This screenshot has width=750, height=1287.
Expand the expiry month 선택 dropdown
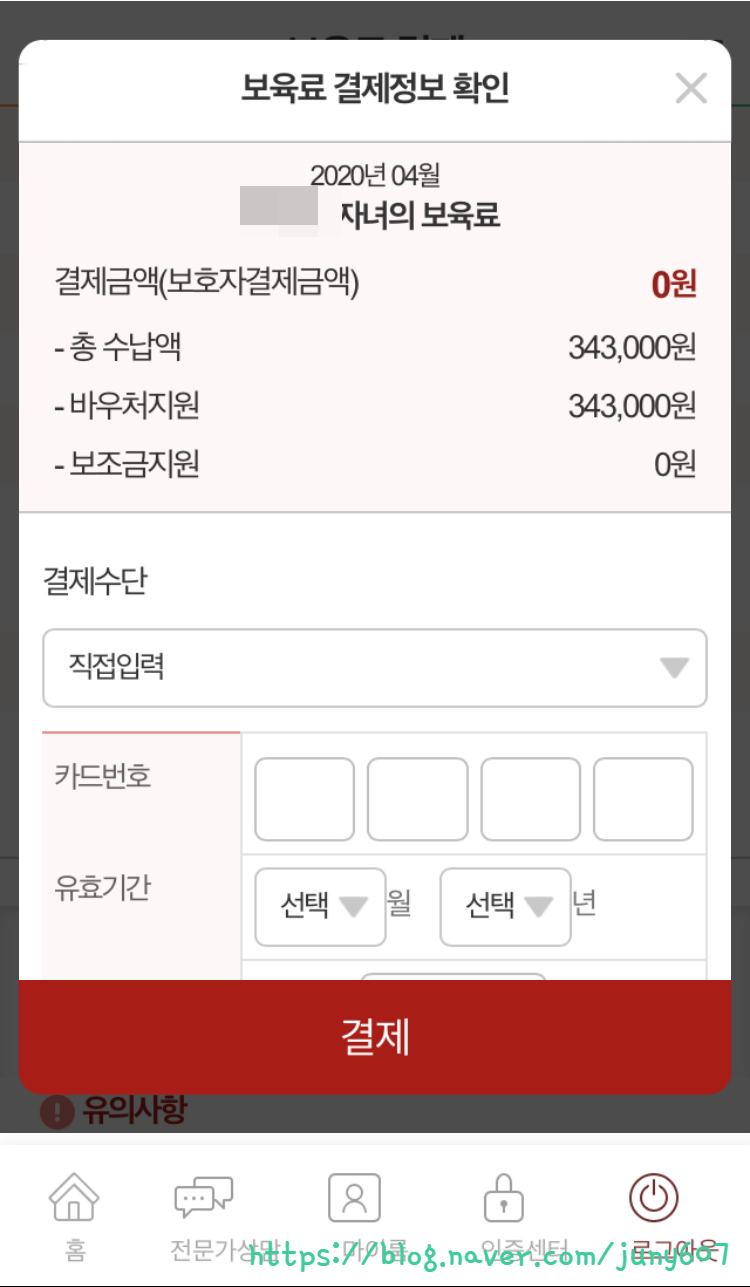[320, 906]
